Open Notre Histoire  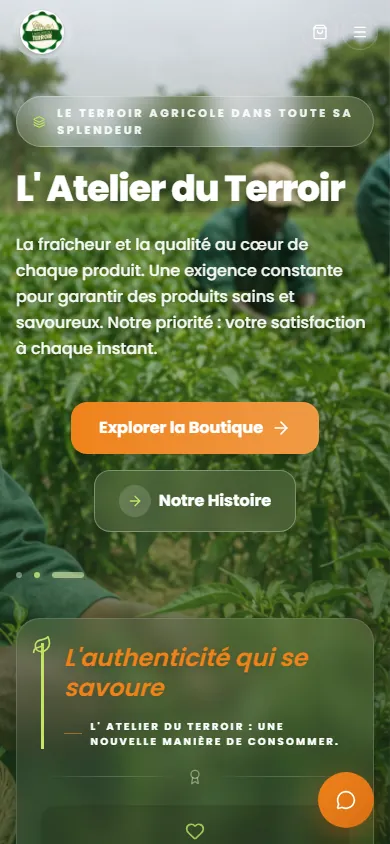click(x=195, y=501)
